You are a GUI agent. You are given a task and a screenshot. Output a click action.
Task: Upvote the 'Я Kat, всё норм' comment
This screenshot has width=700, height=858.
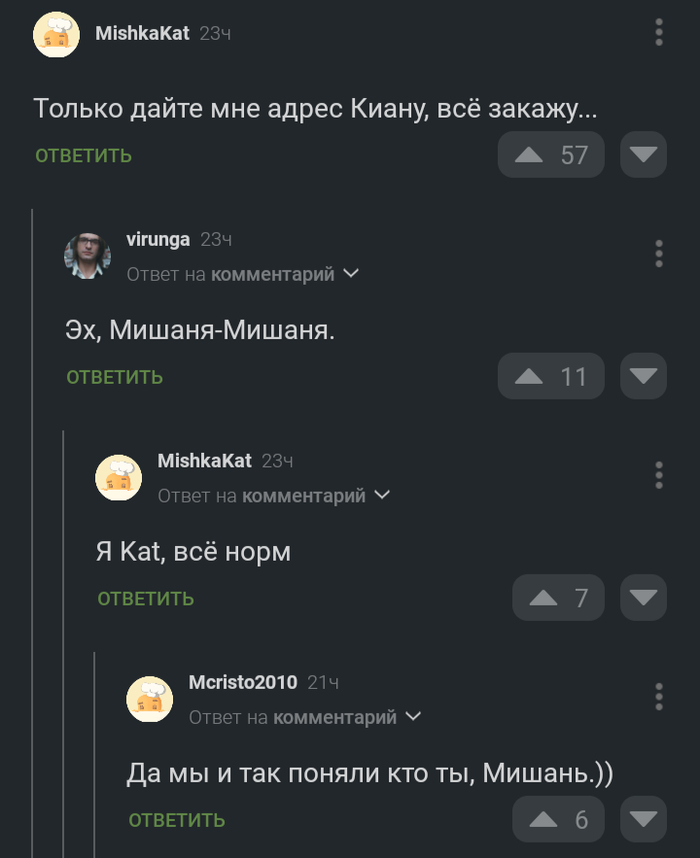(x=543, y=599)
